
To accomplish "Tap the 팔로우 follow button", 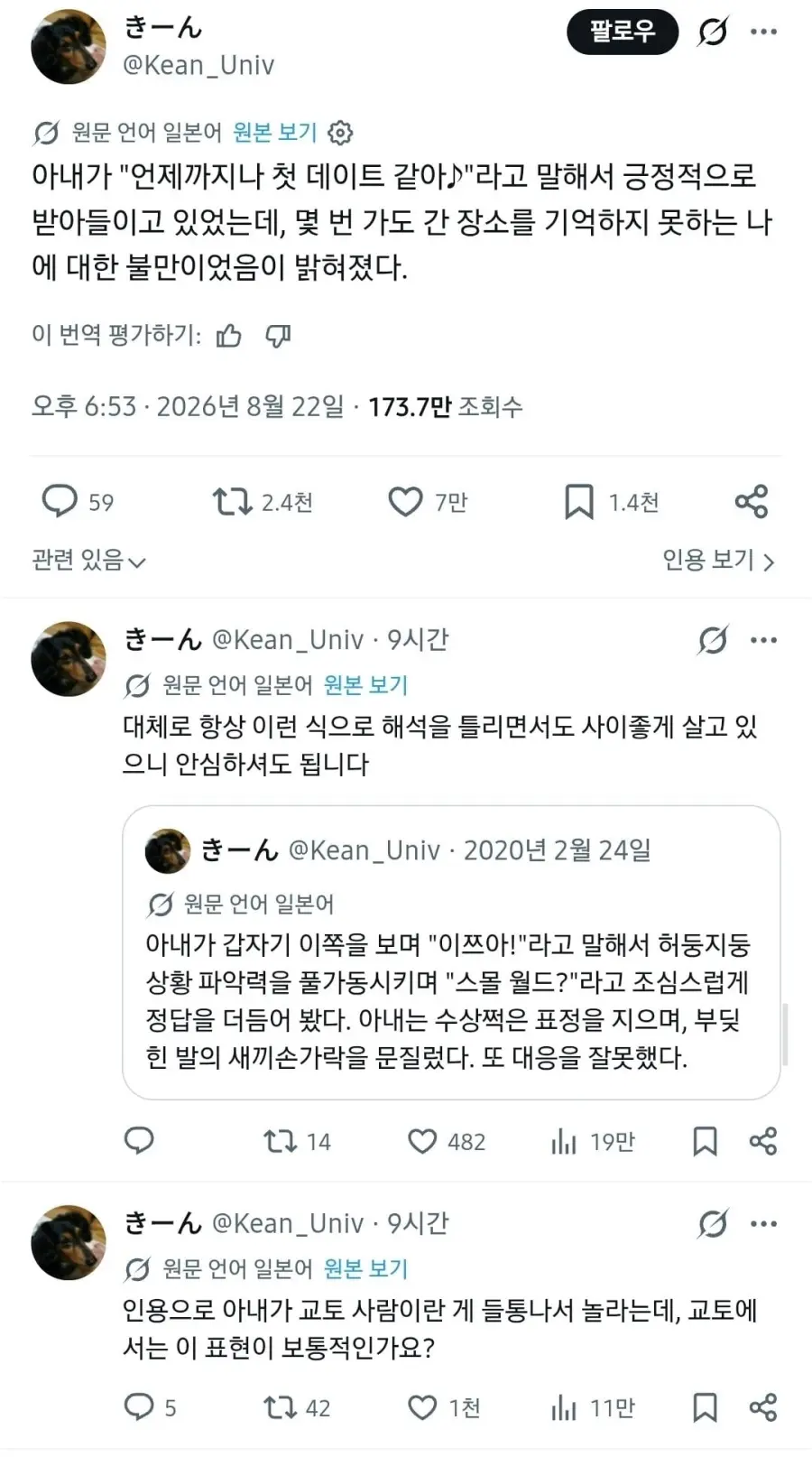I will (622, 32).
